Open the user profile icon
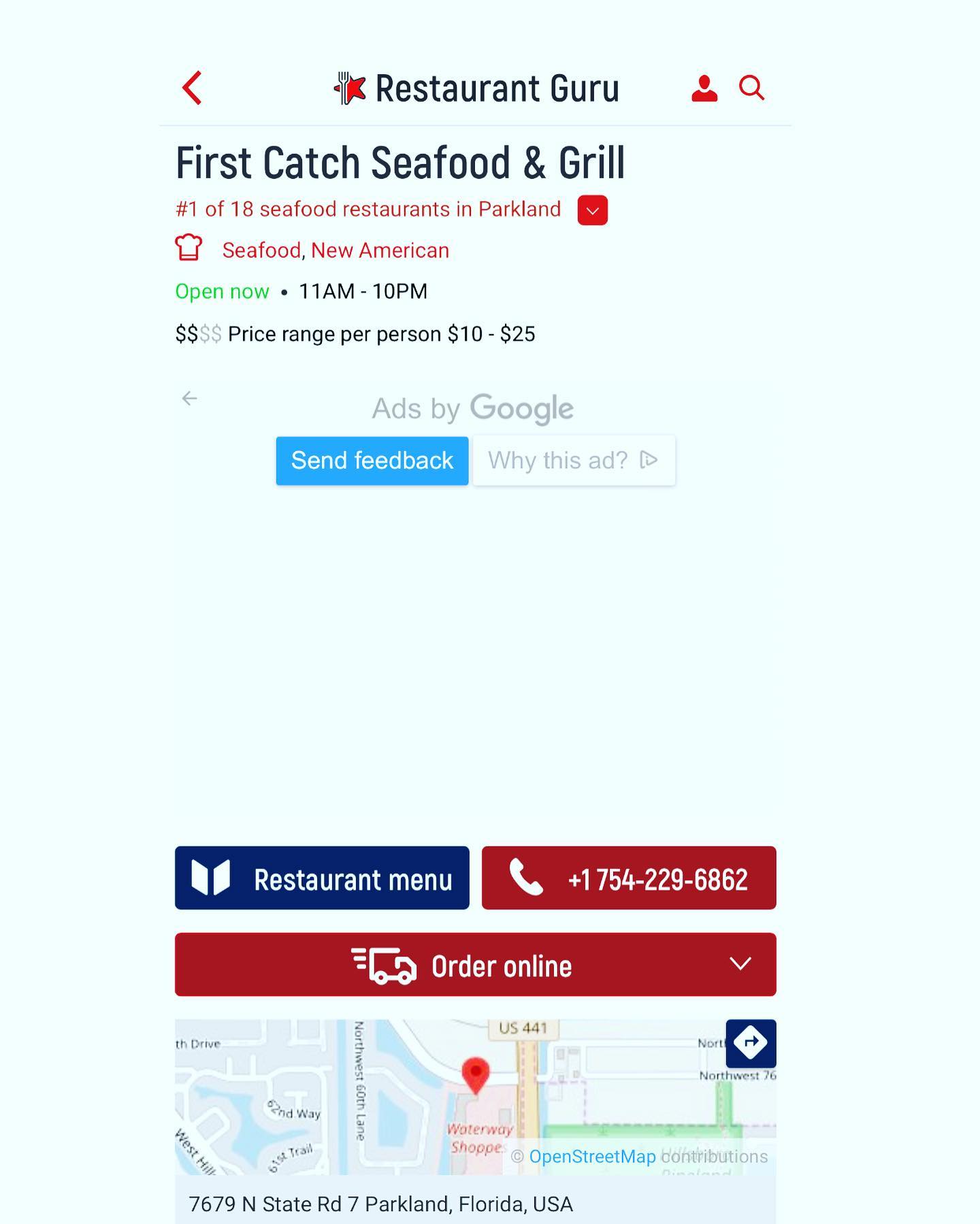The width and height of the screenshot is (980, 1224). [704, 88]
